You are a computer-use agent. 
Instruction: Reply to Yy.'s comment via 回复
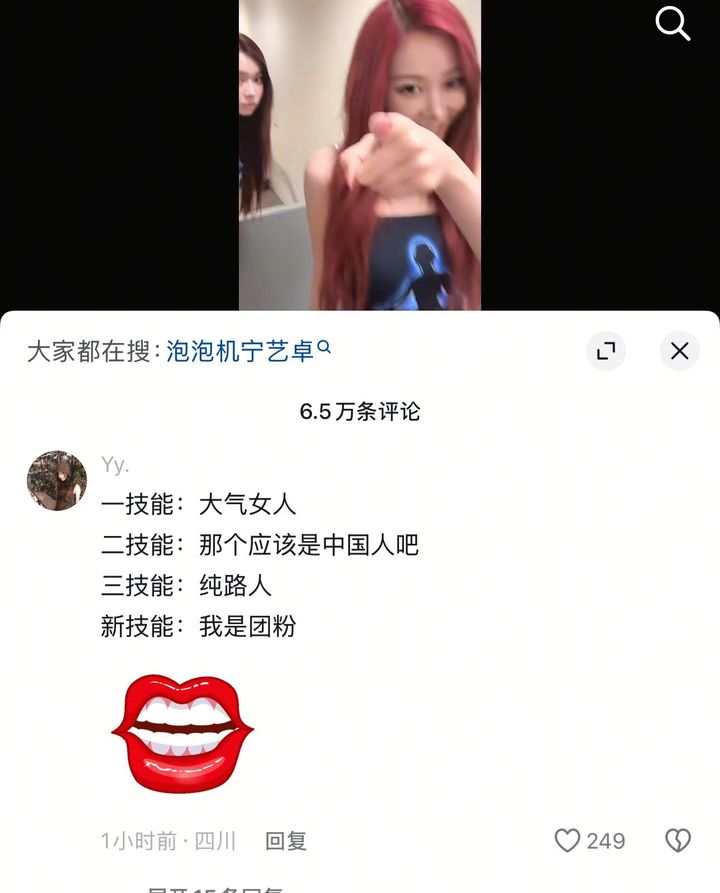click(285, 841)
